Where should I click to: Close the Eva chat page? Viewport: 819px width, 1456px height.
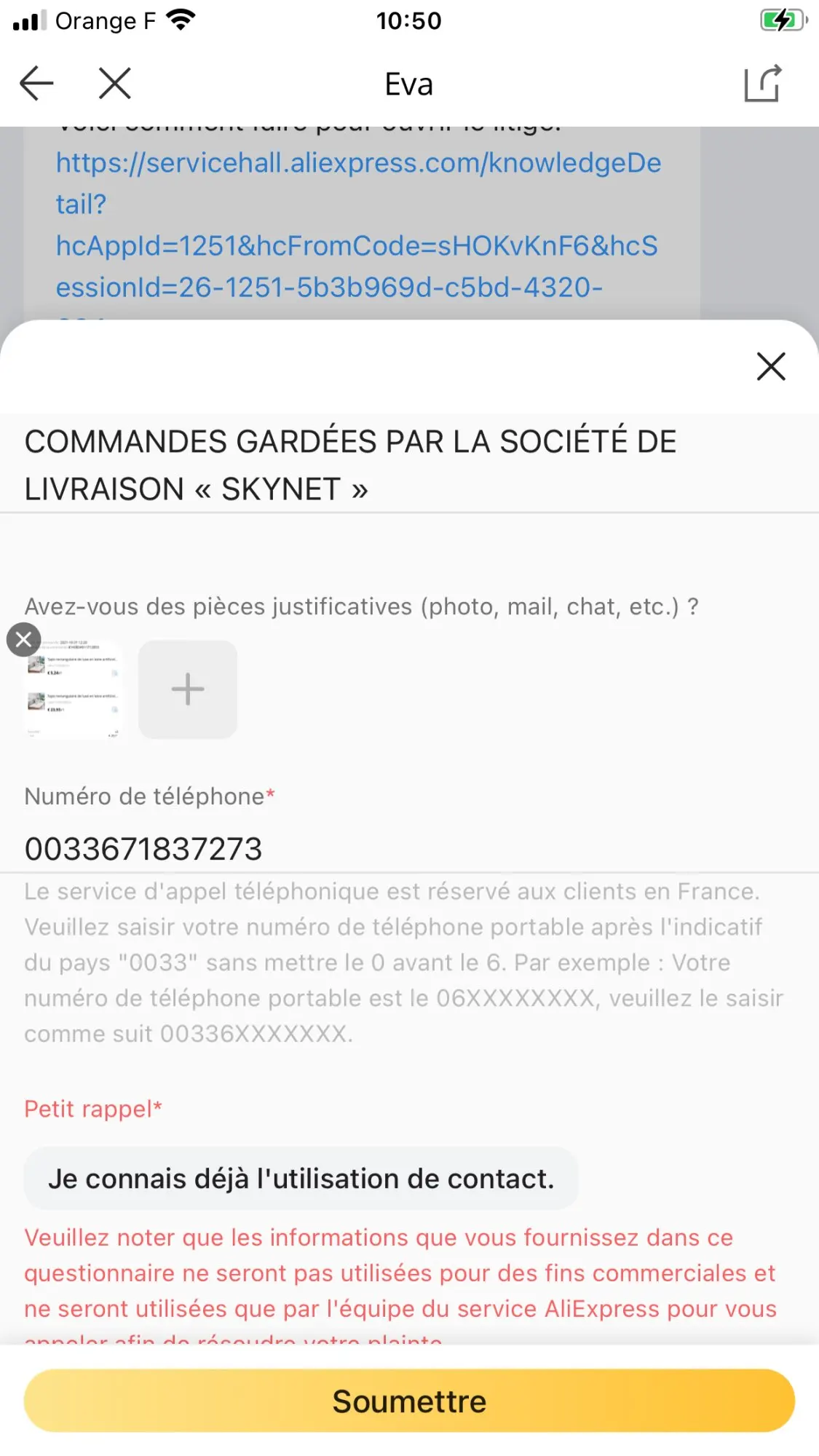tap(115, 83)
